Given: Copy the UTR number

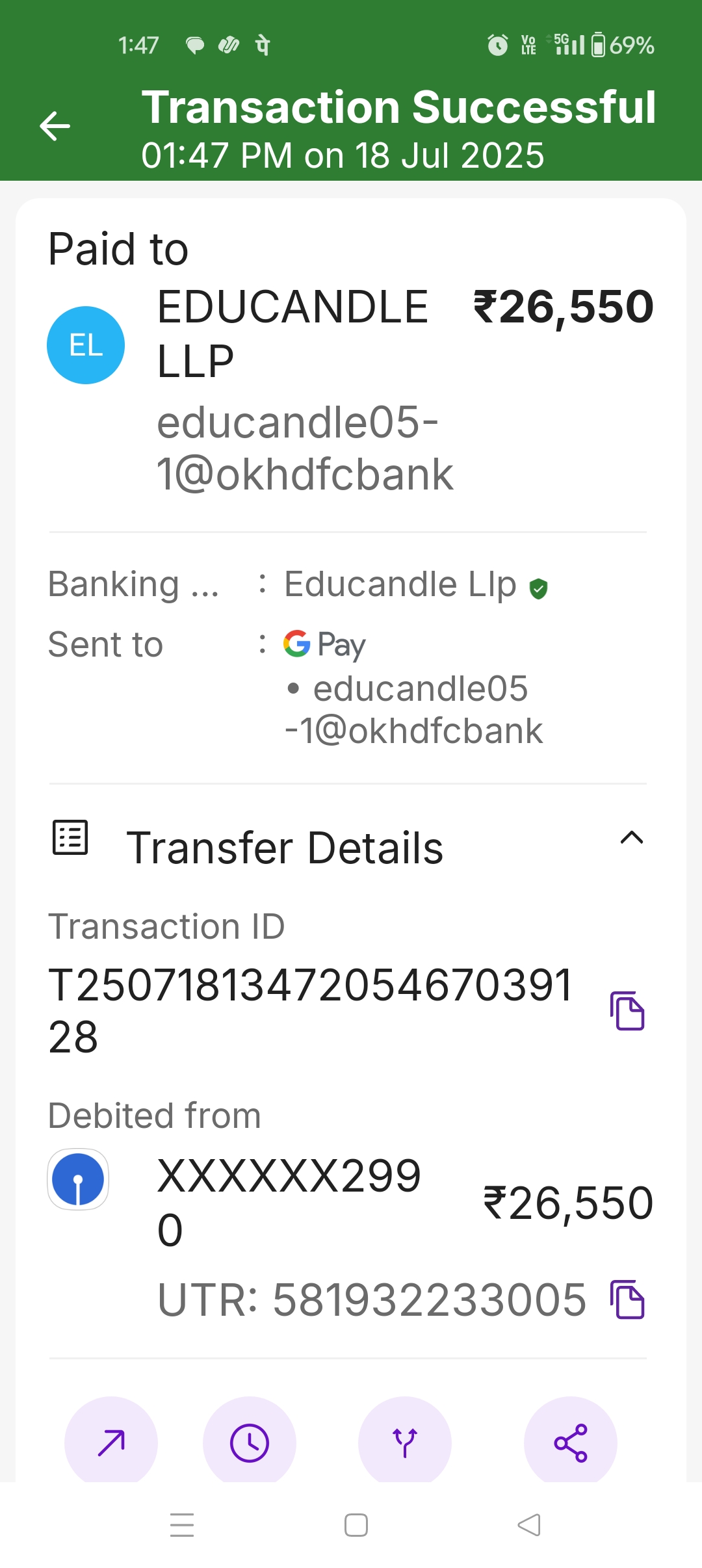Looking at the screenshot, I should pyautogui.click(x=627, y=1300).
